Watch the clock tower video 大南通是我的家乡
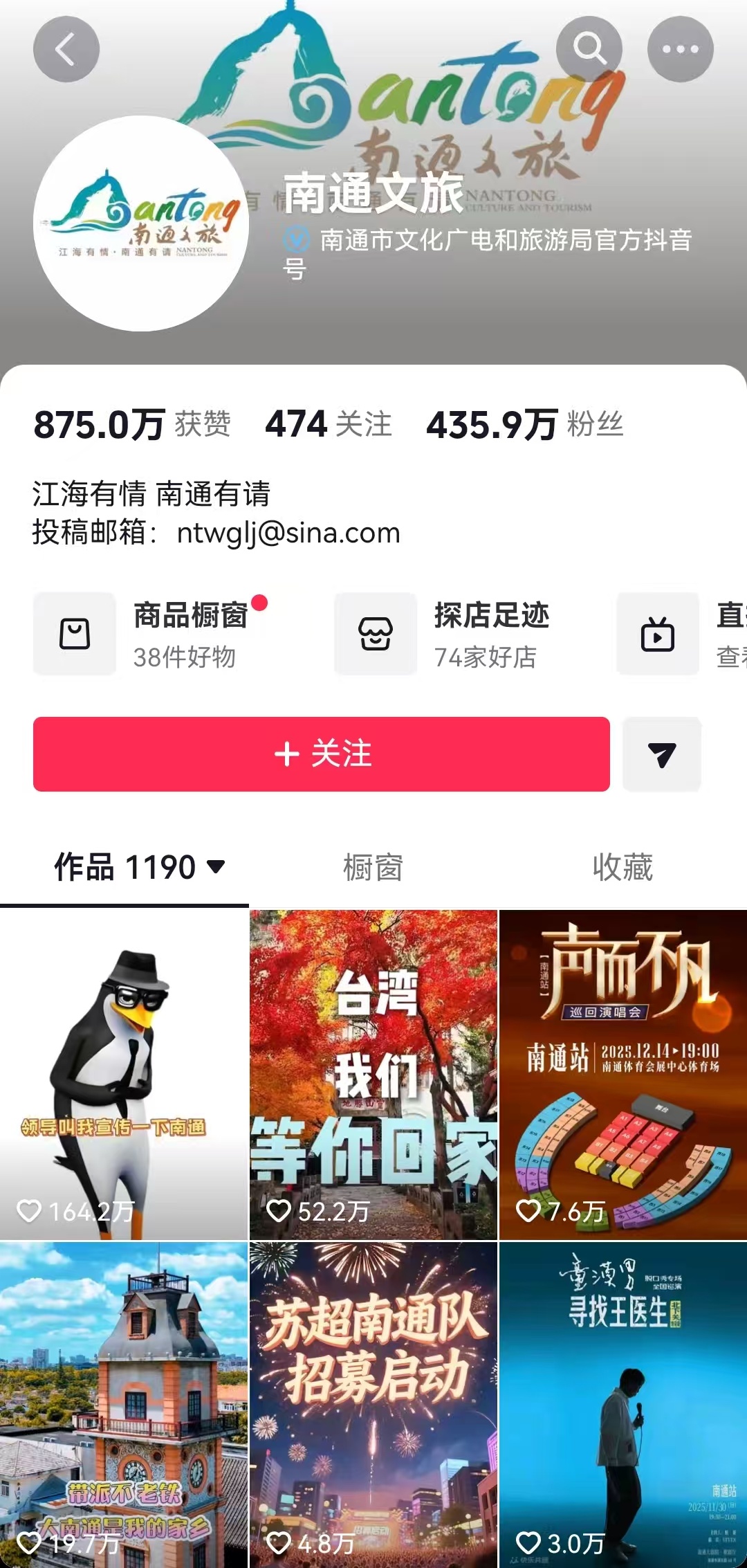This screenshot has height=1568, width=747. point(124,1405)
